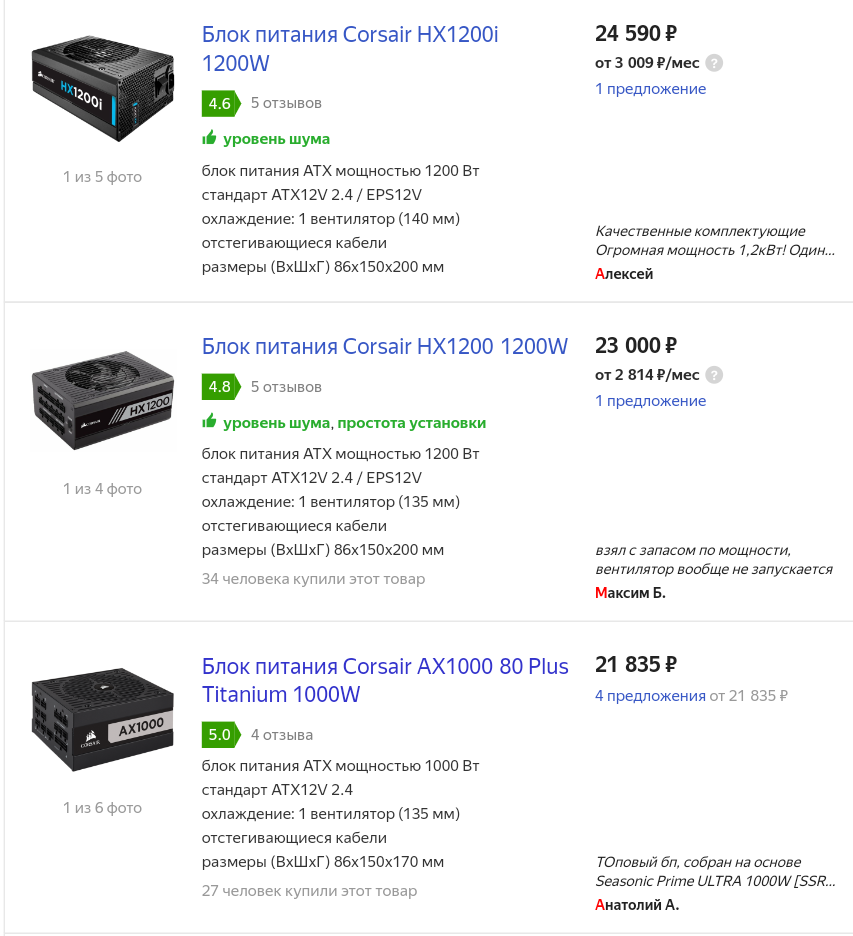
Task: Open '4 отзыва' reviews for the AX1000
Action: click(282, 735)
